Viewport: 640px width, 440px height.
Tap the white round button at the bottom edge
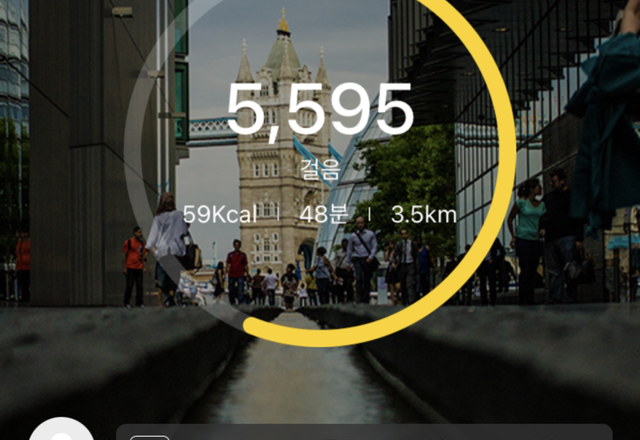point(61,431)
